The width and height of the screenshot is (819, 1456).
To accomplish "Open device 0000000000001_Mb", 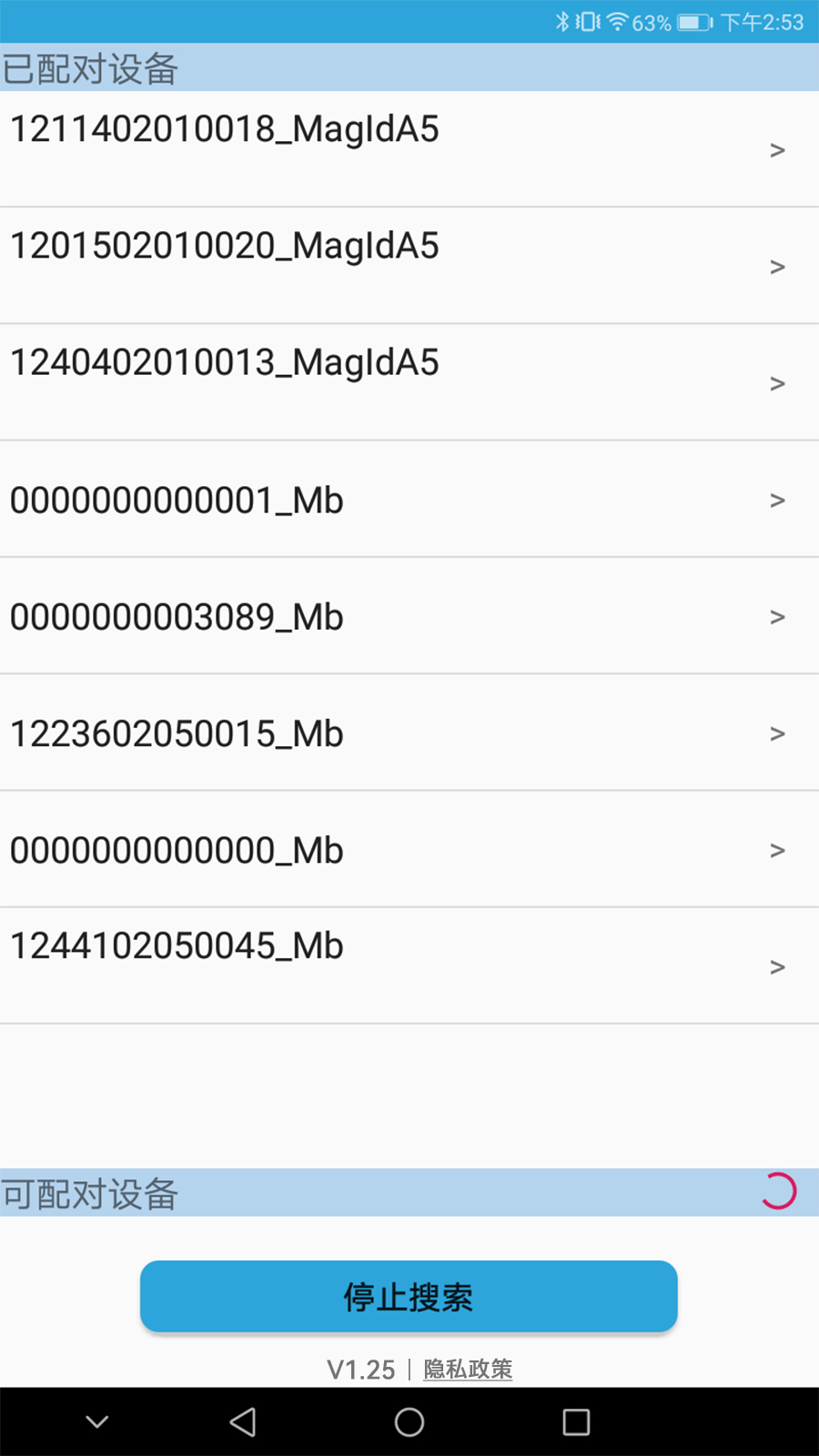I will (409, 499).
